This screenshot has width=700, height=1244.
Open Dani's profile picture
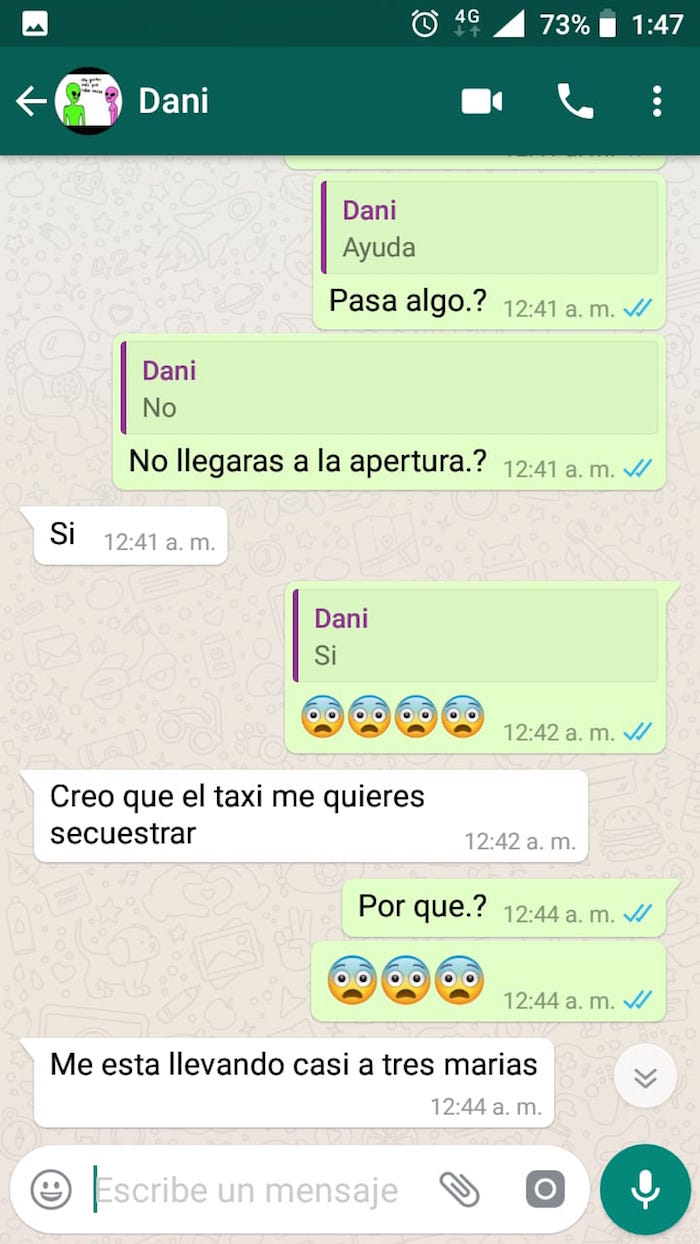point(88,101)
